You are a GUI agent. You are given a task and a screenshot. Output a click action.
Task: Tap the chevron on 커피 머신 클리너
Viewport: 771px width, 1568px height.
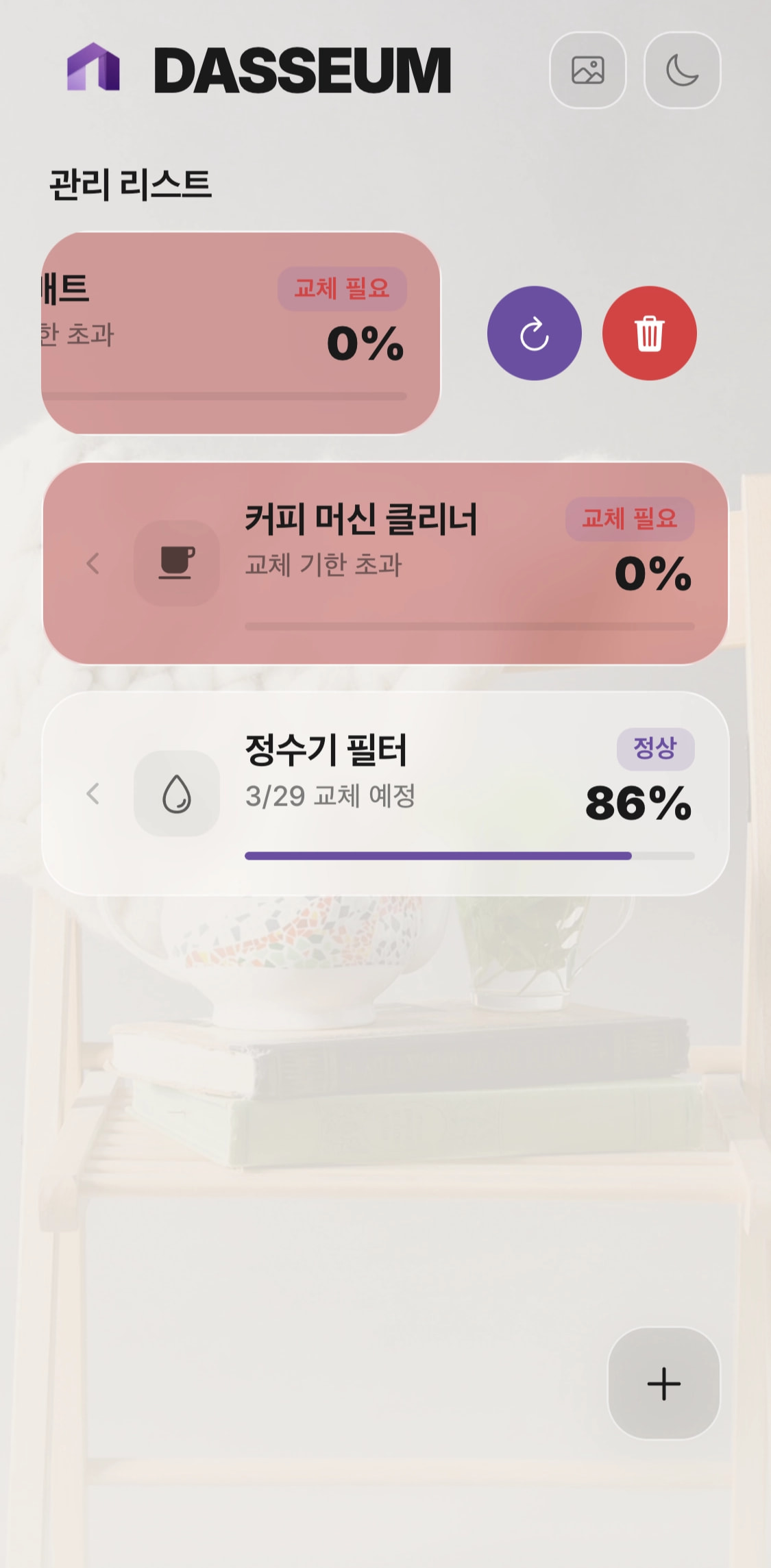click(93, 564)
